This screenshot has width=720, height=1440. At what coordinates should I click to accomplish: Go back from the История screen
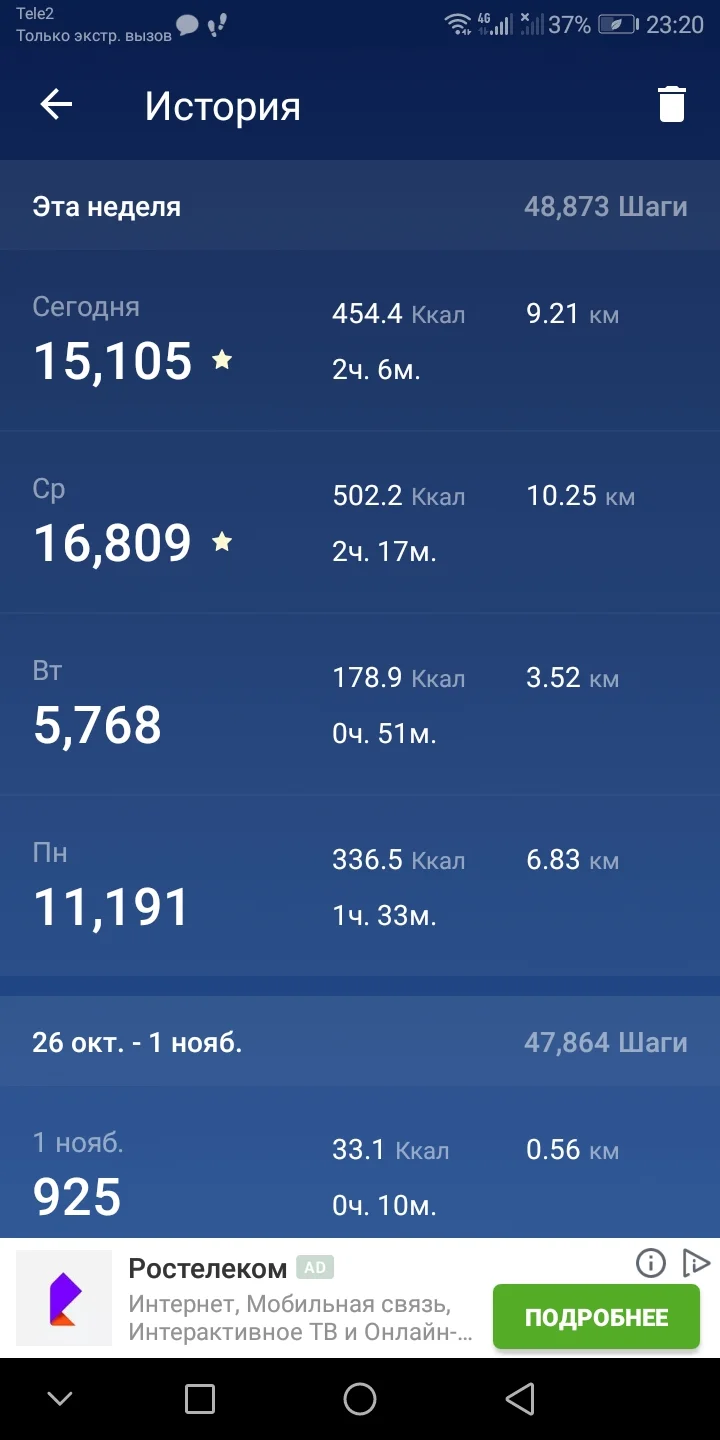click(x=56, y=105)
